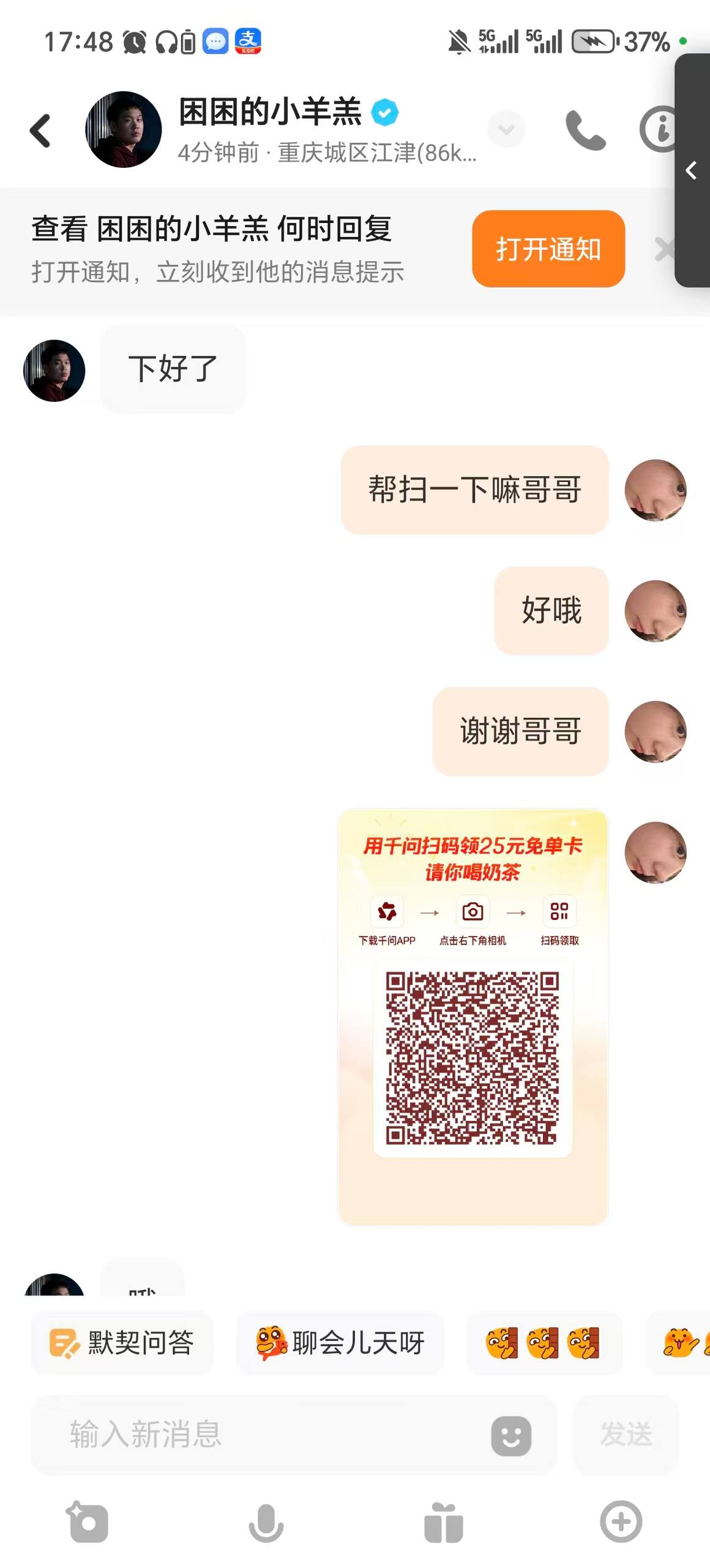Screen dimensions: 710x1568
Task: Start a voice call with 困困的小羊羔
Action: pos(585,130)
